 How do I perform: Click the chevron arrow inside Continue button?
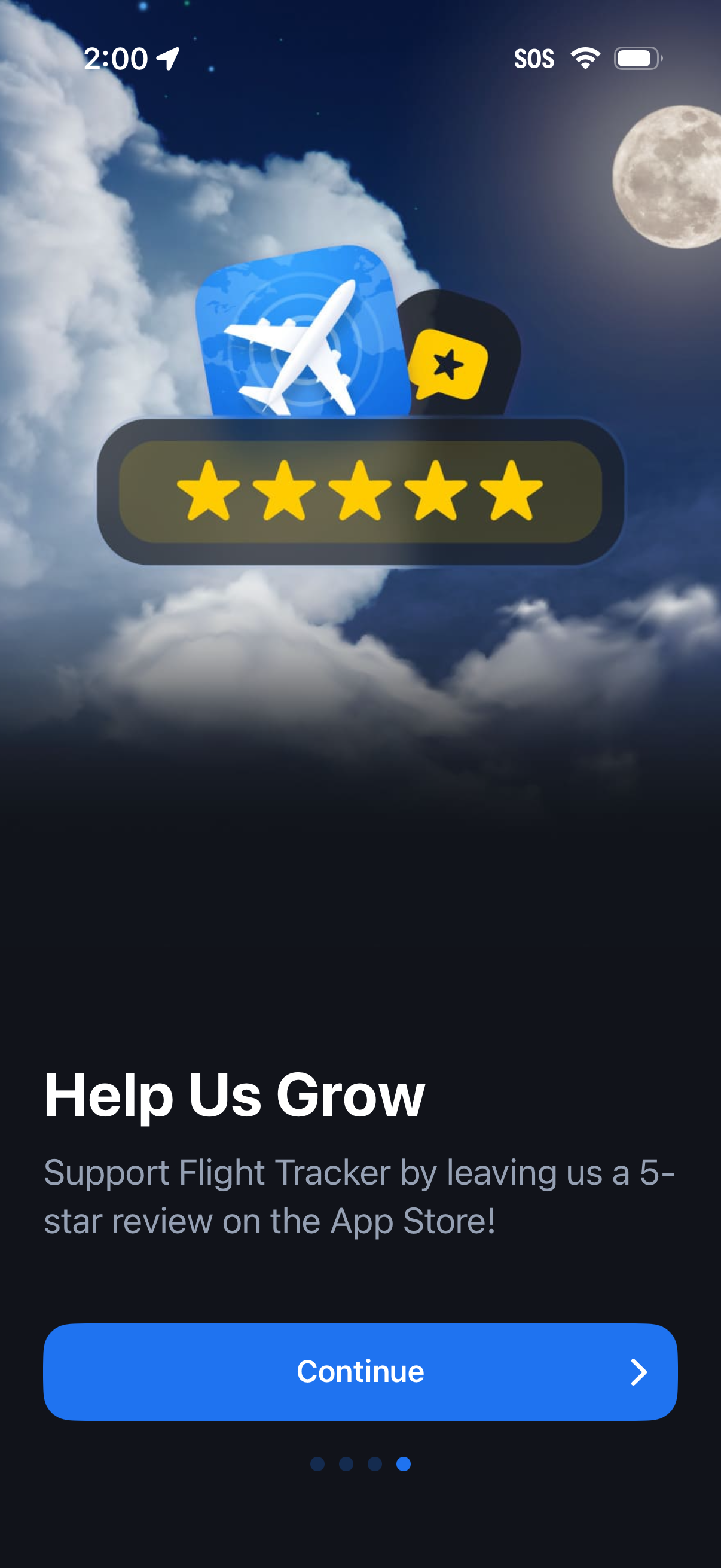pyautogui.click(x=639, y=1371)
